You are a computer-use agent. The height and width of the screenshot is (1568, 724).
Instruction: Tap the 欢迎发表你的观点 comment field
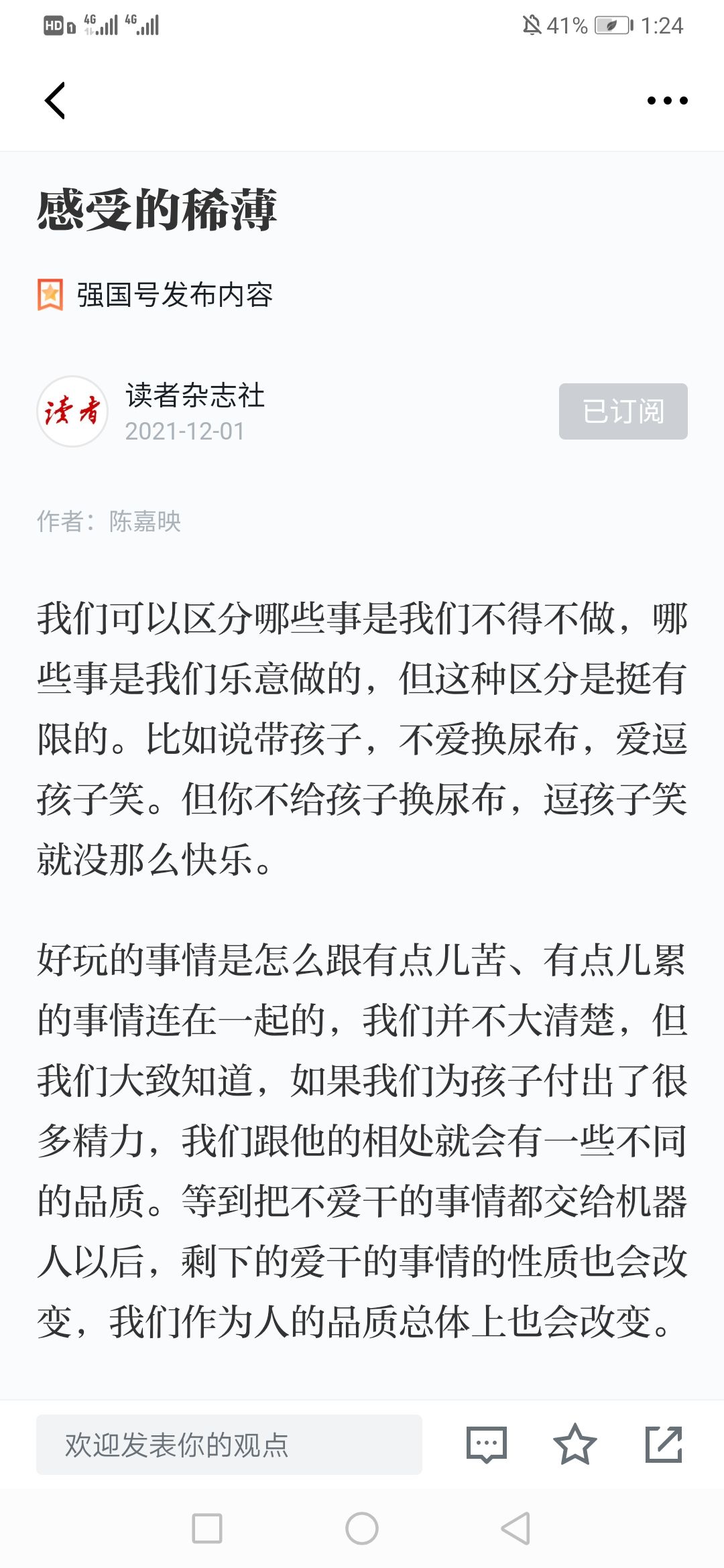(229, 1445)
